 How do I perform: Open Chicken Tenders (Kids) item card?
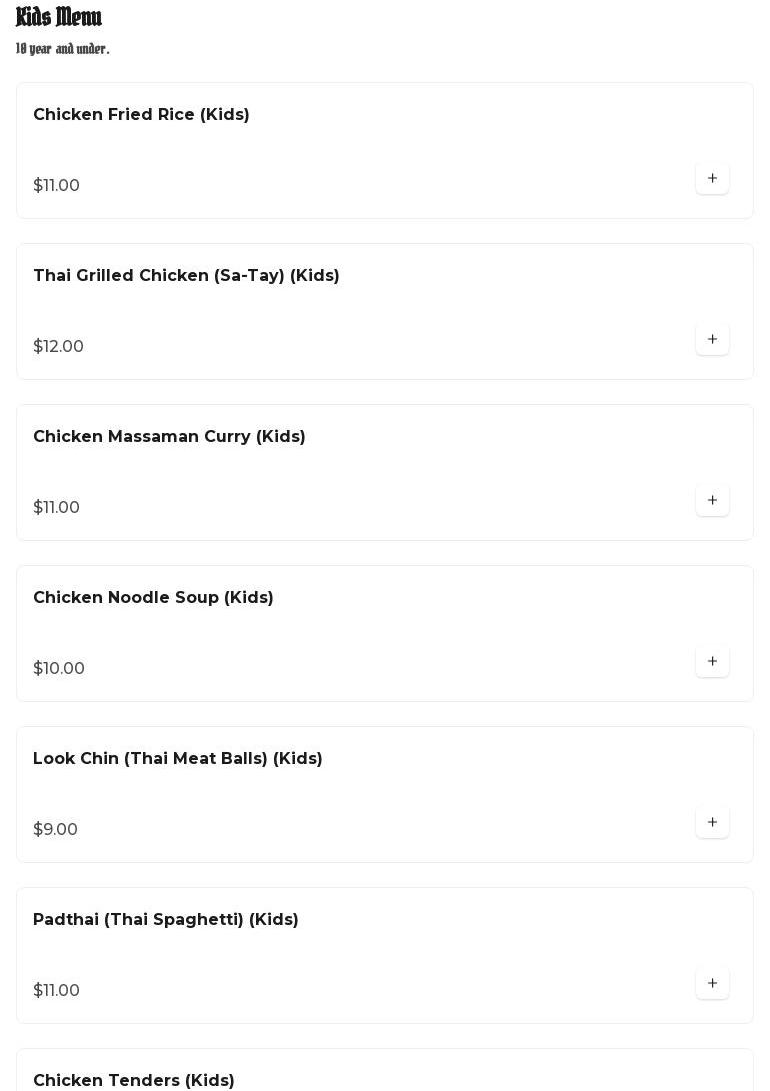(x=134, y=1080)
